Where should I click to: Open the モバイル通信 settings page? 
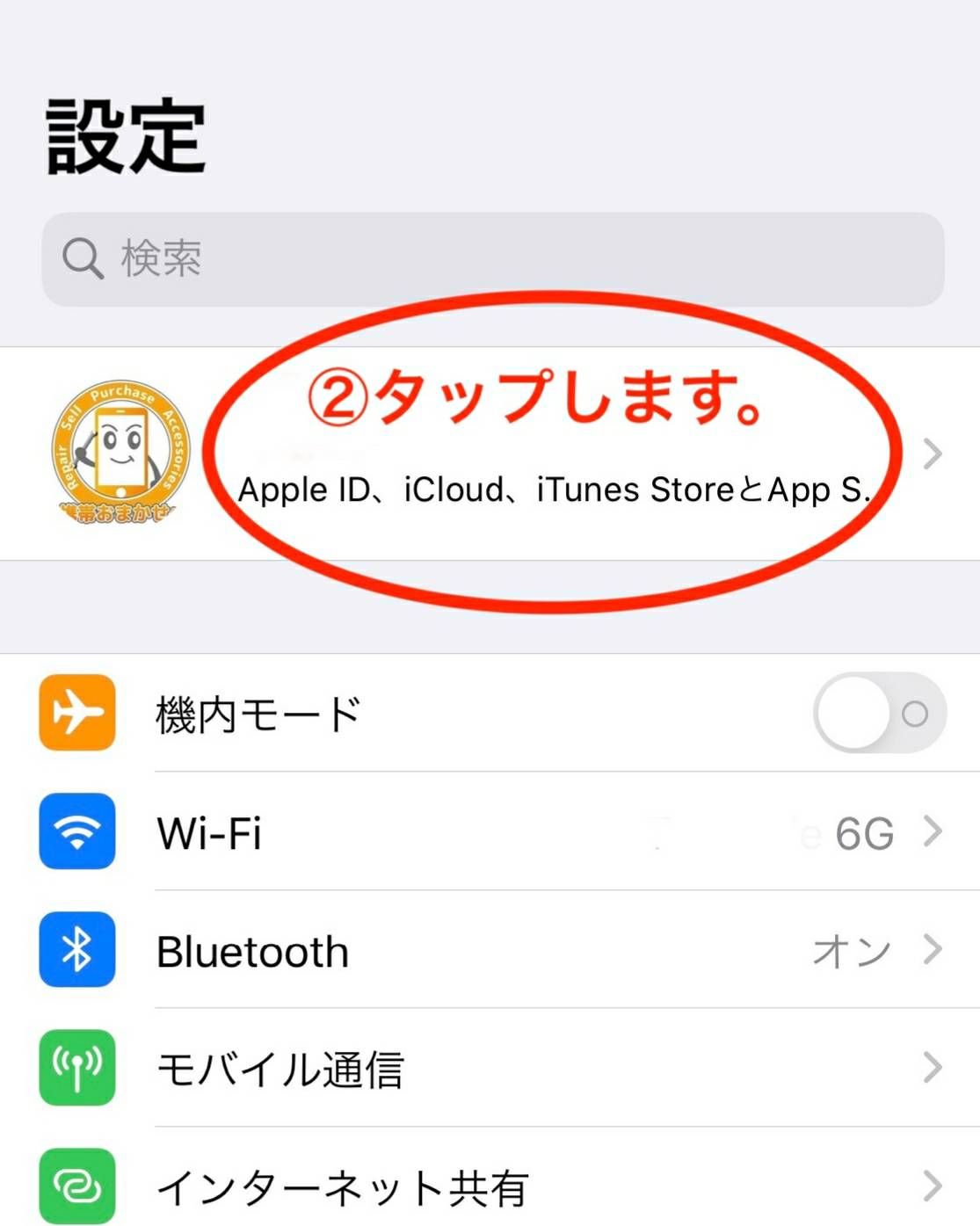(932, 1069)
